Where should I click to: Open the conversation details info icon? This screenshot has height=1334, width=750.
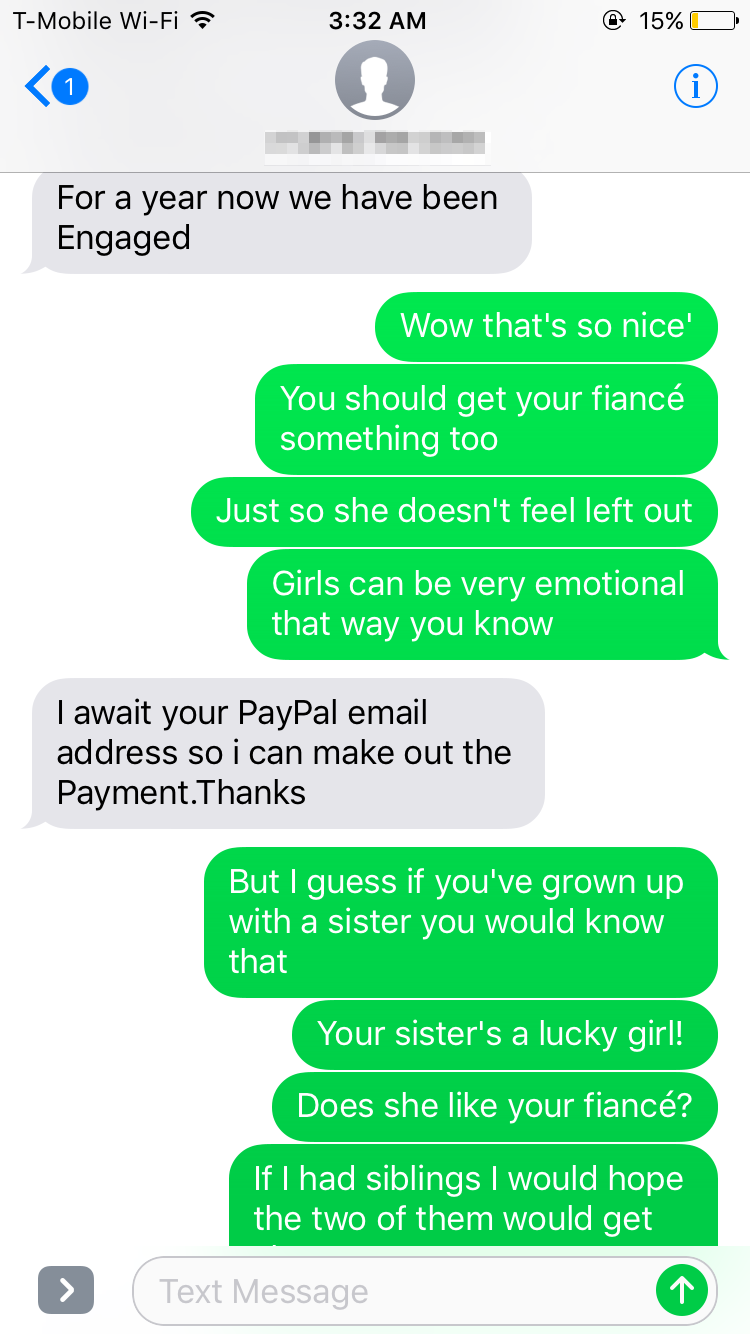tap(695, 88)
